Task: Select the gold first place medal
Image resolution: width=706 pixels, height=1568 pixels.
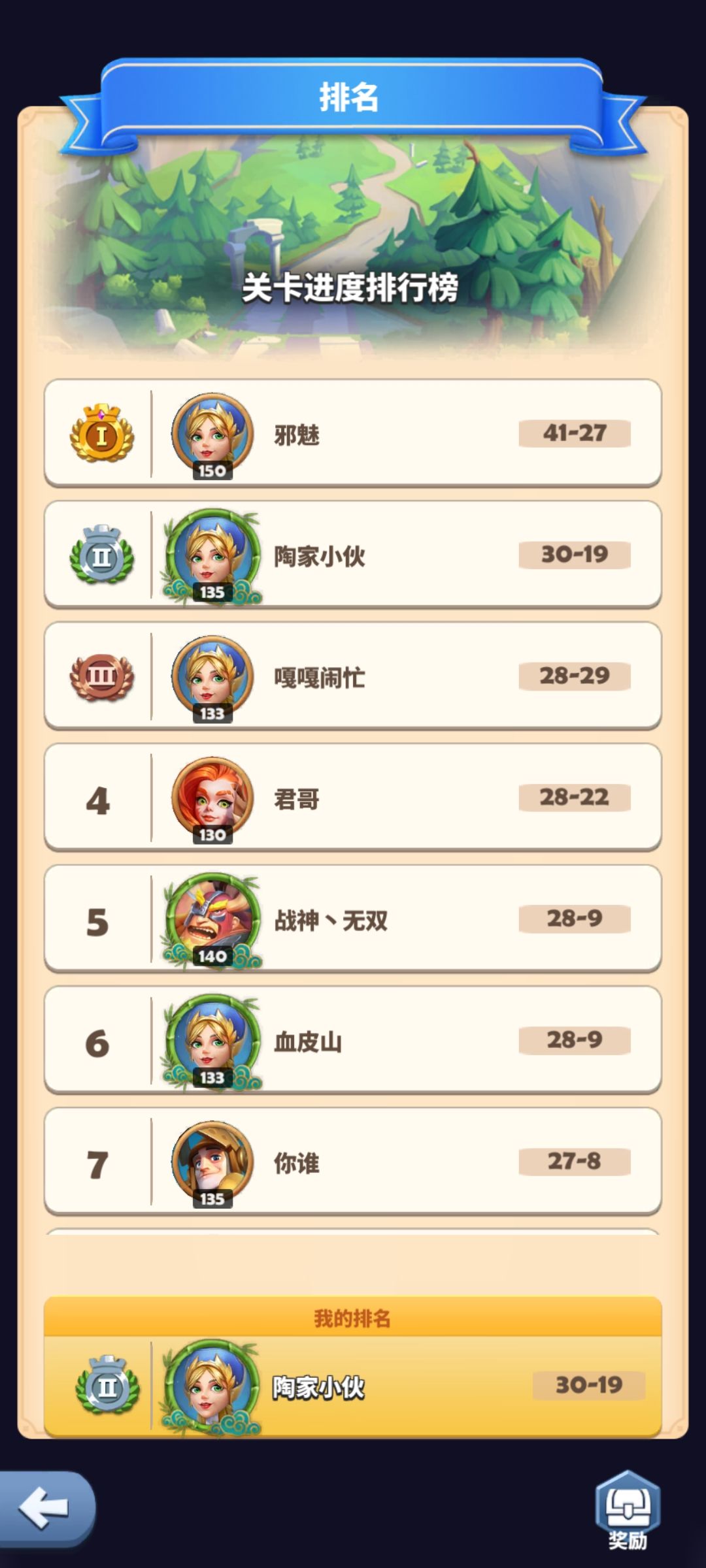Action: click(x=101, y=434)
